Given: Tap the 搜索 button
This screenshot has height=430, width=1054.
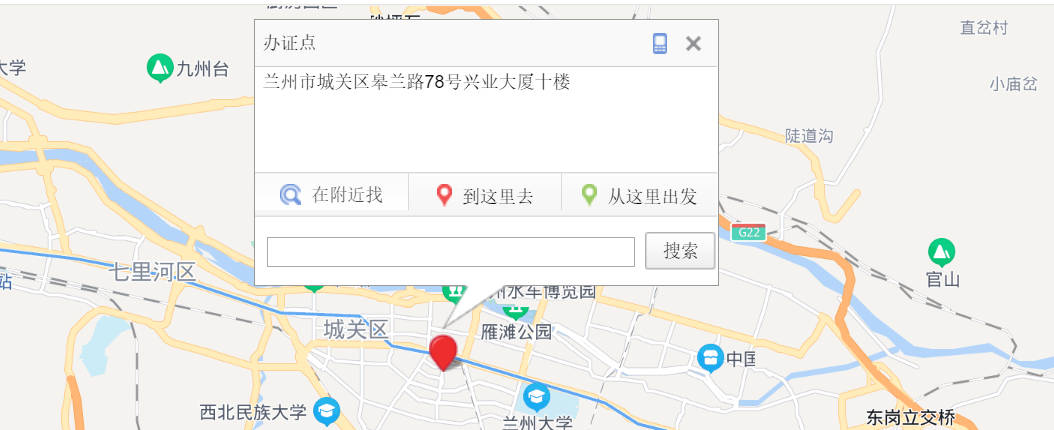Looking at the screenshot, I should (x=680, y=251).
